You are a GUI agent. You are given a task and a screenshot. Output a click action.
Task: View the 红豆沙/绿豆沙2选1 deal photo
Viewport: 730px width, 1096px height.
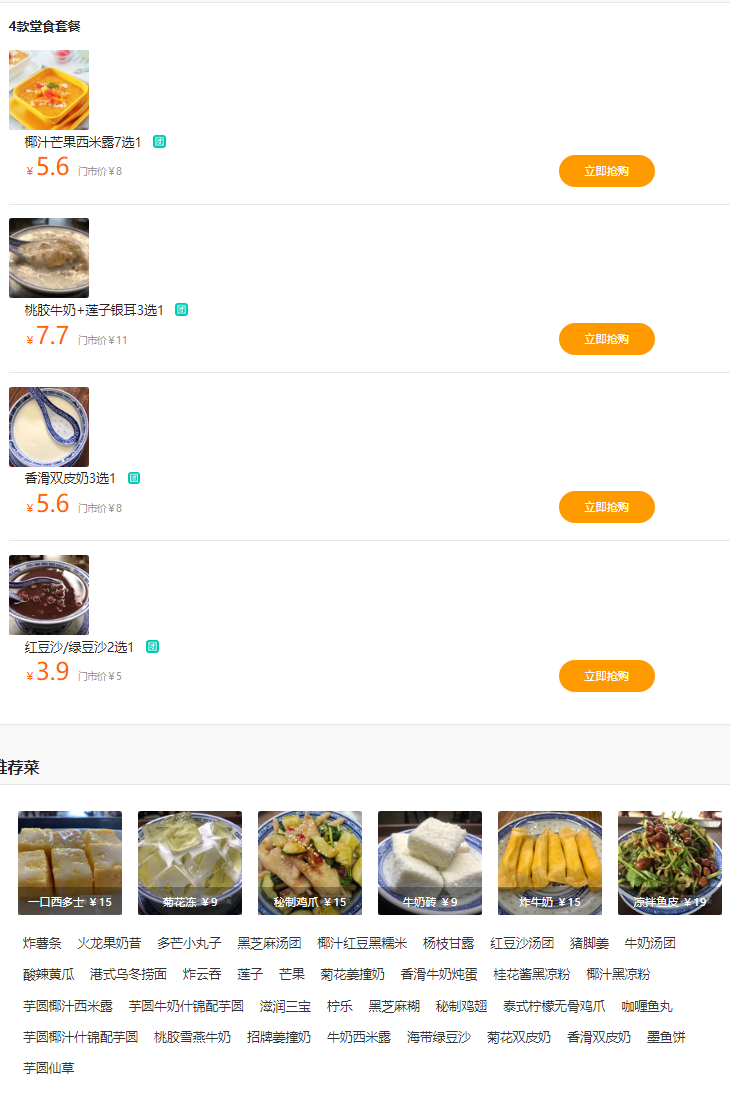click(x=49, y=595)
